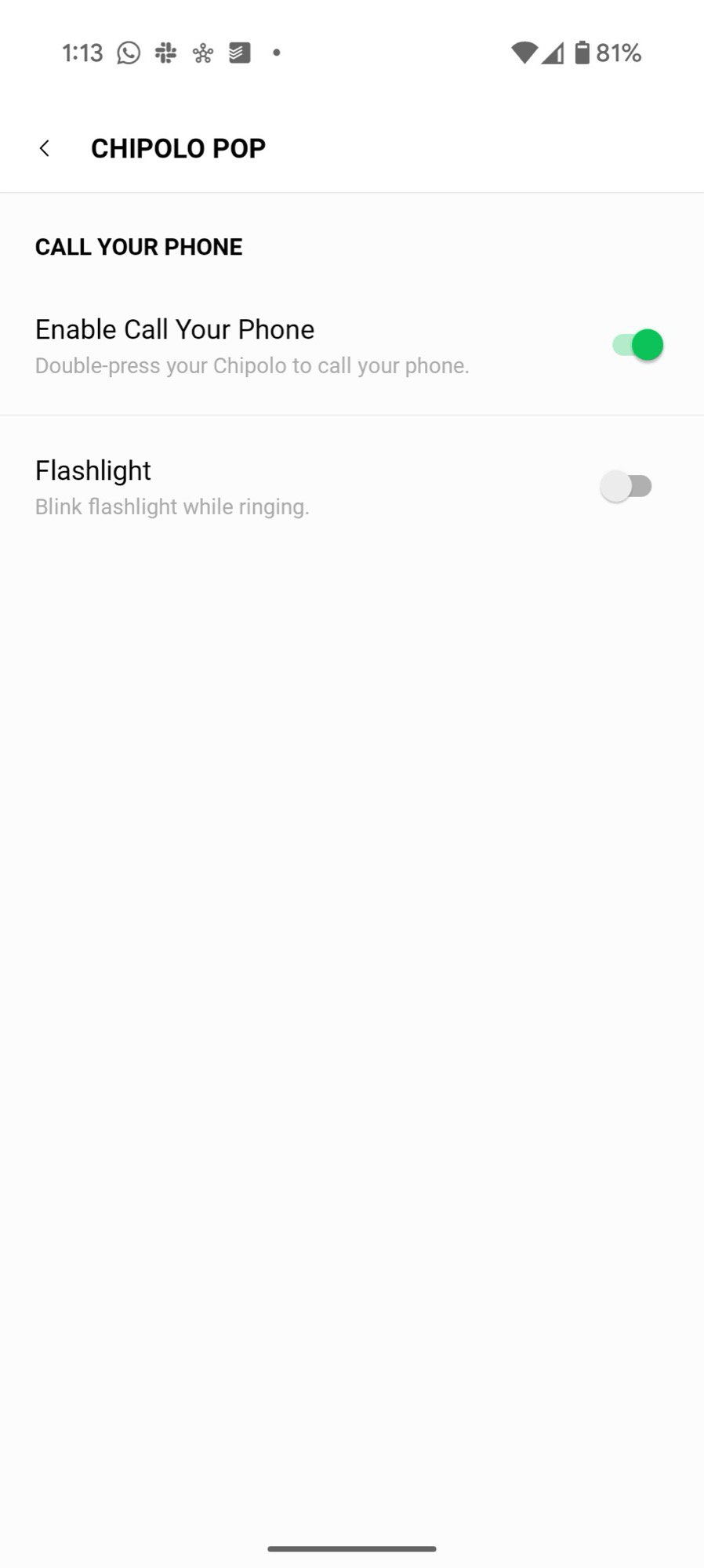This screenshot has width=704, height=1568.
Task: Go back from Chipolo Pop settings
Action: click(45, 148)
